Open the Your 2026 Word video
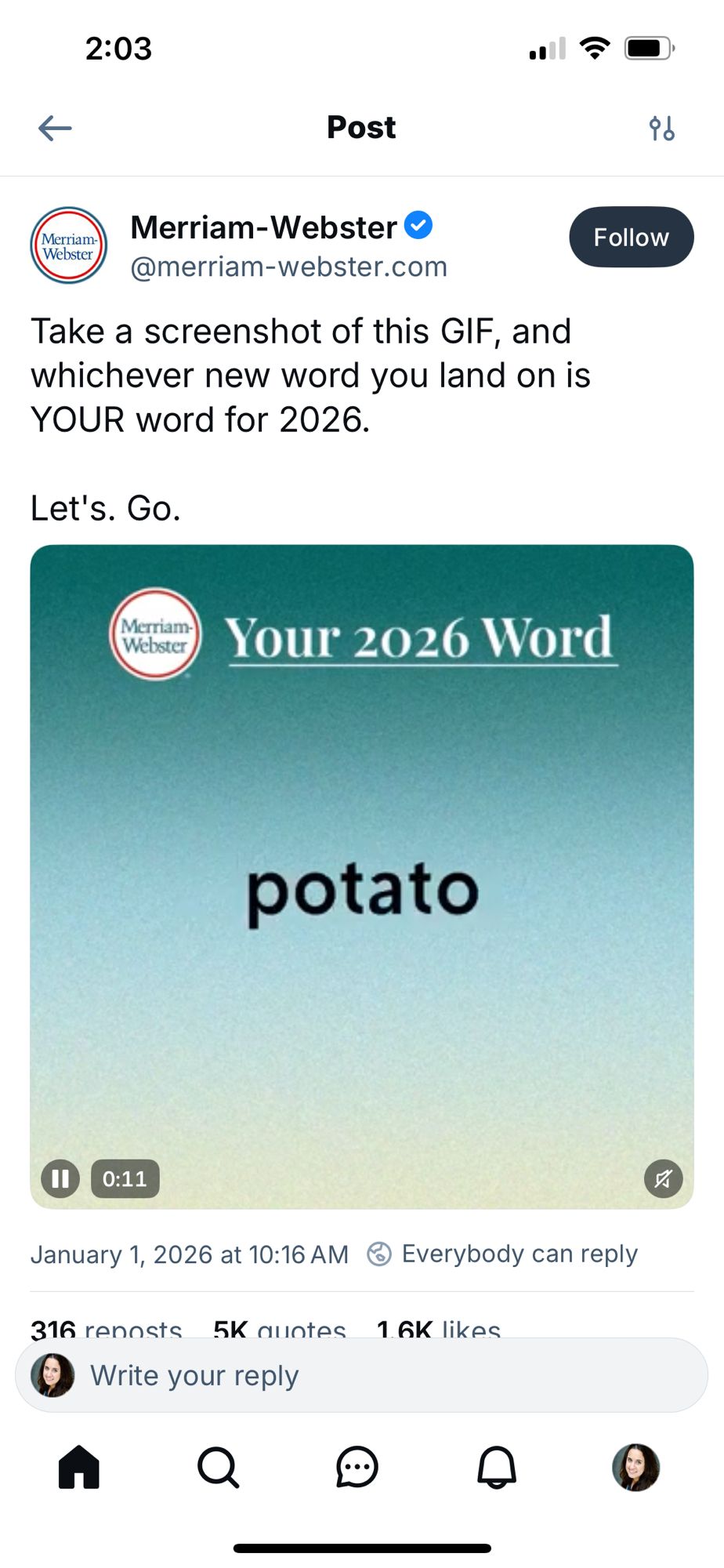Screen dimensions: 724x1568 click(361, 876)
